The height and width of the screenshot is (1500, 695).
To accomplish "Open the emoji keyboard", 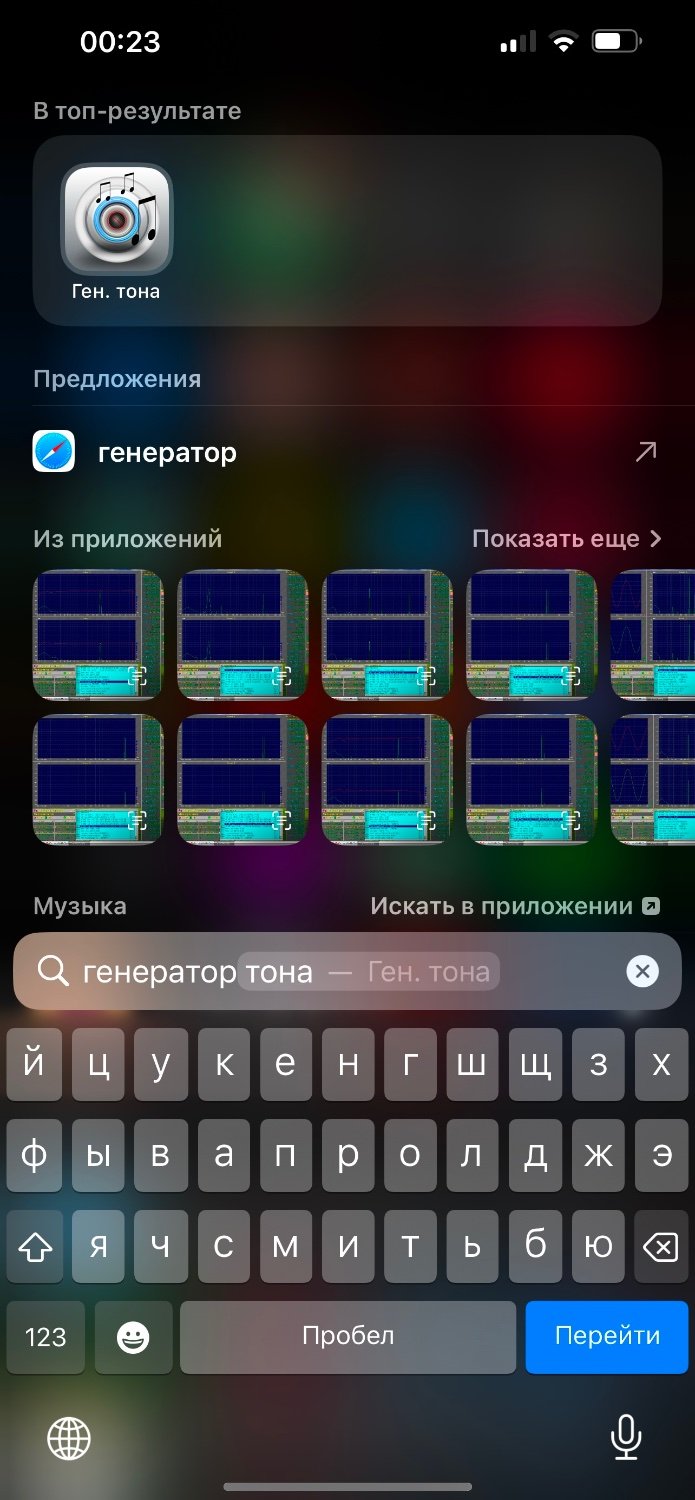I will point(133,1336).
